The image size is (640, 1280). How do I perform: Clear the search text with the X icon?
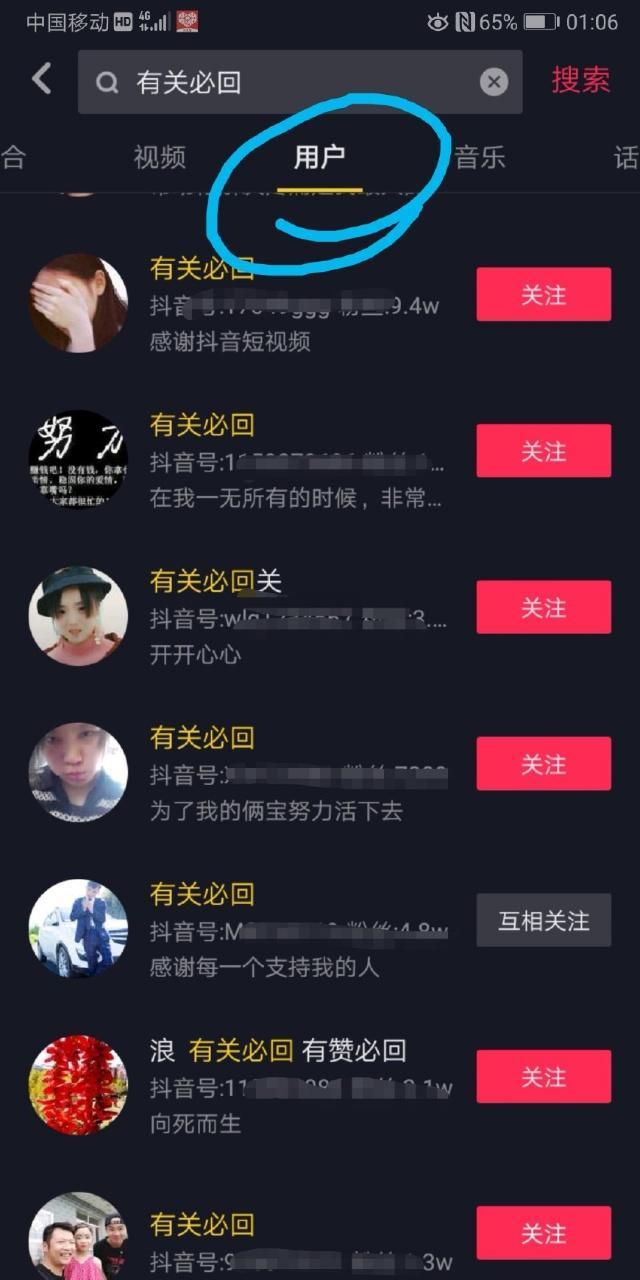coord(493,82)
